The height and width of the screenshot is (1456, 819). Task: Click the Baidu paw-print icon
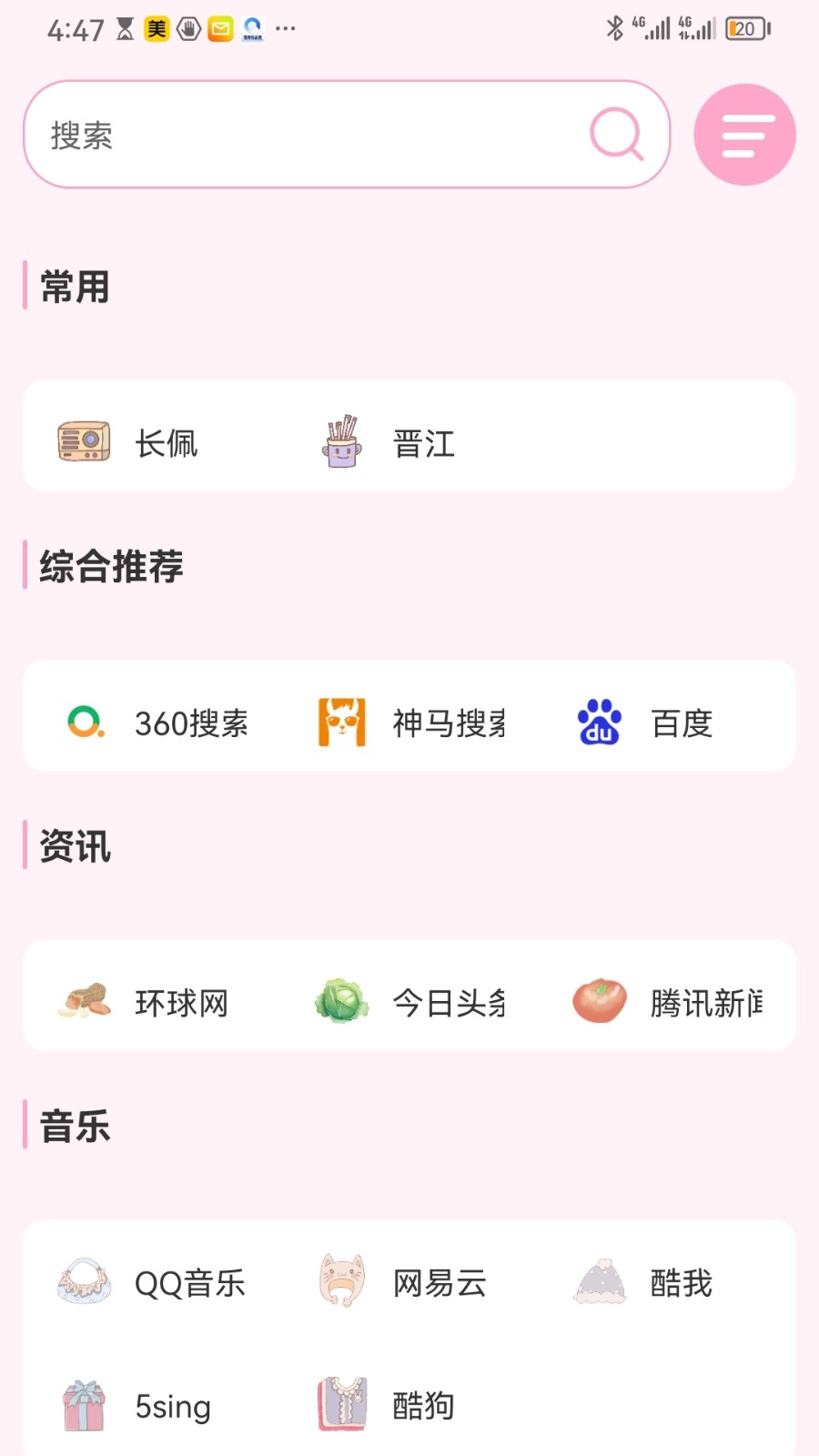599,723
